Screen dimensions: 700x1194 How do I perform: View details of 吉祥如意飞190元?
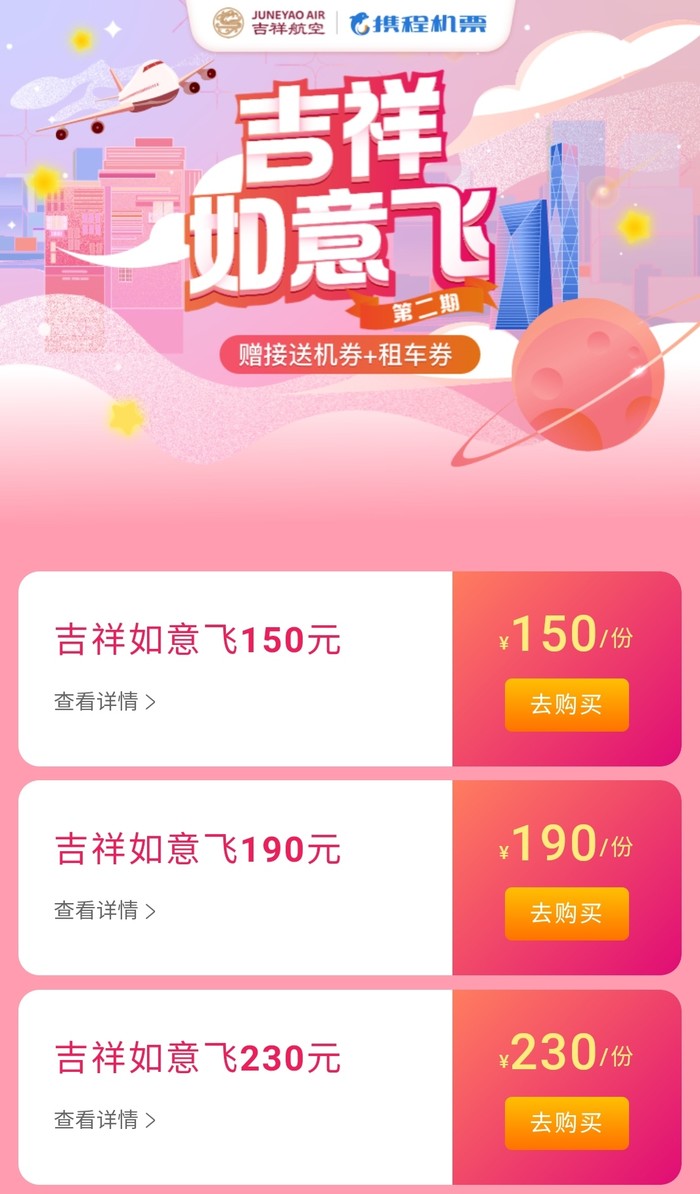click(105, 911)
